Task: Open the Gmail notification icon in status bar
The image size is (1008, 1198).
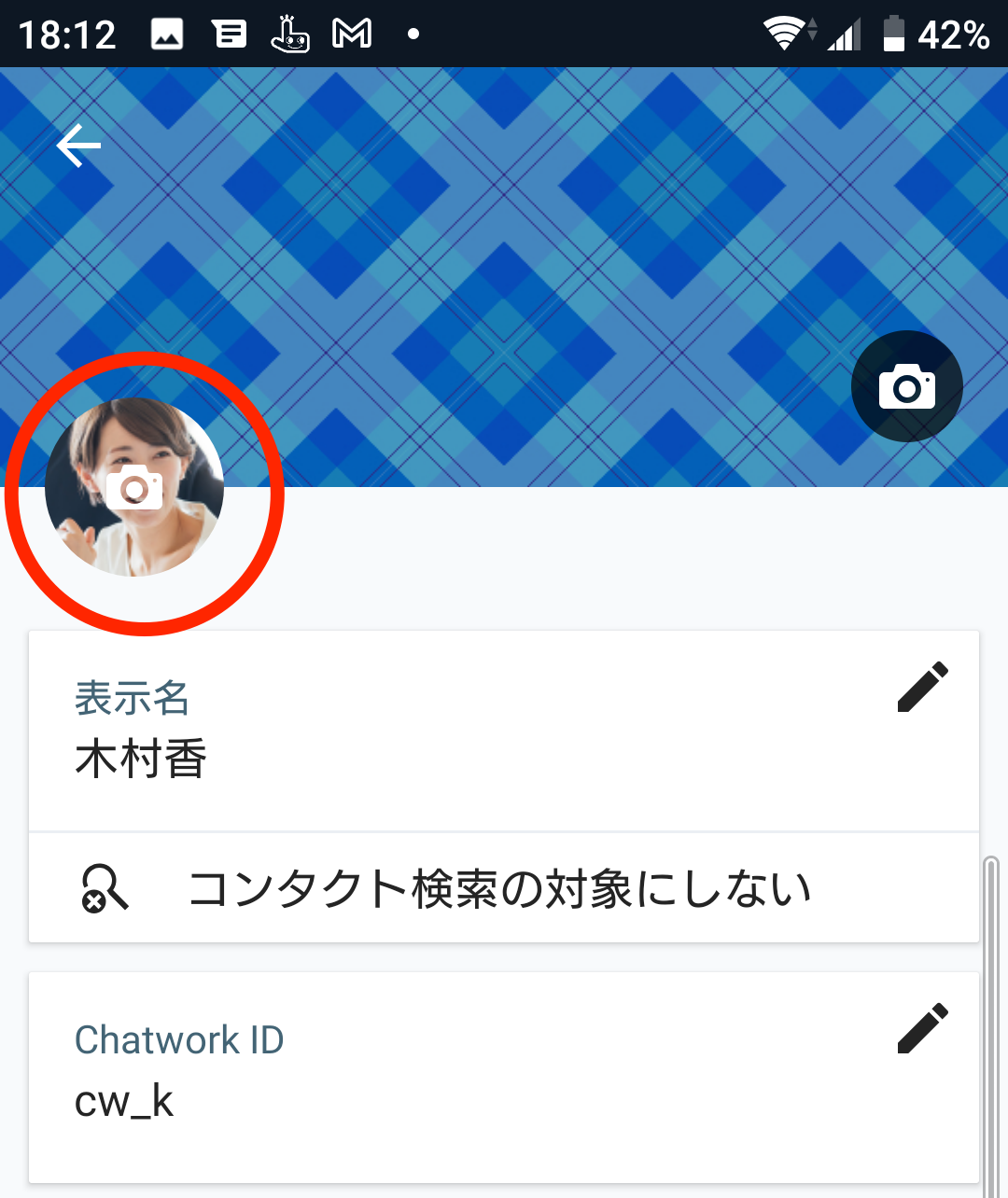Action: coord(352,33)
